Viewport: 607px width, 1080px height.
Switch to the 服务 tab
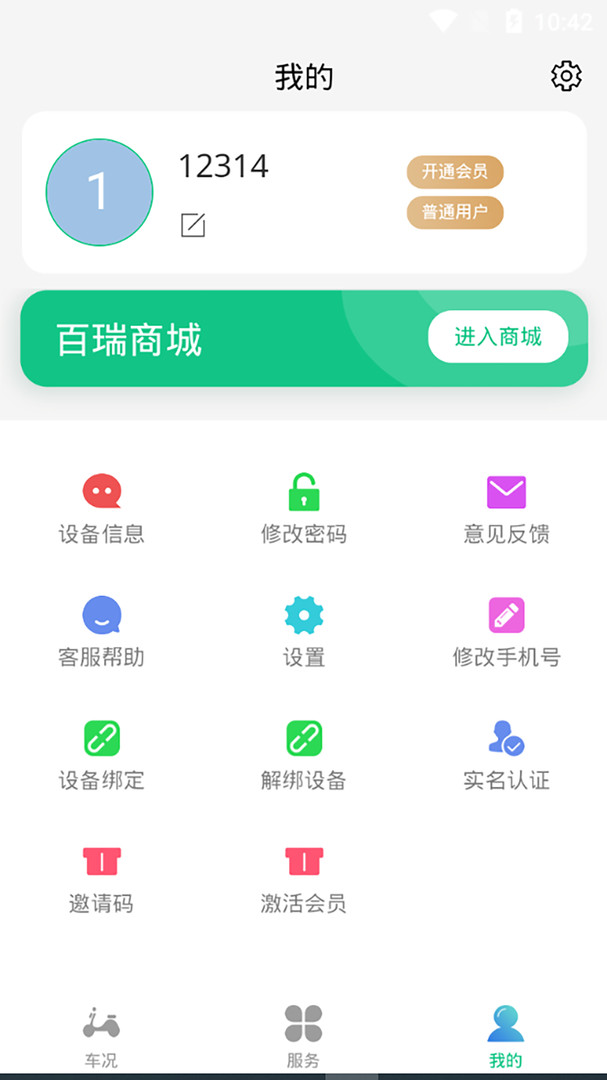point(303,1036)
